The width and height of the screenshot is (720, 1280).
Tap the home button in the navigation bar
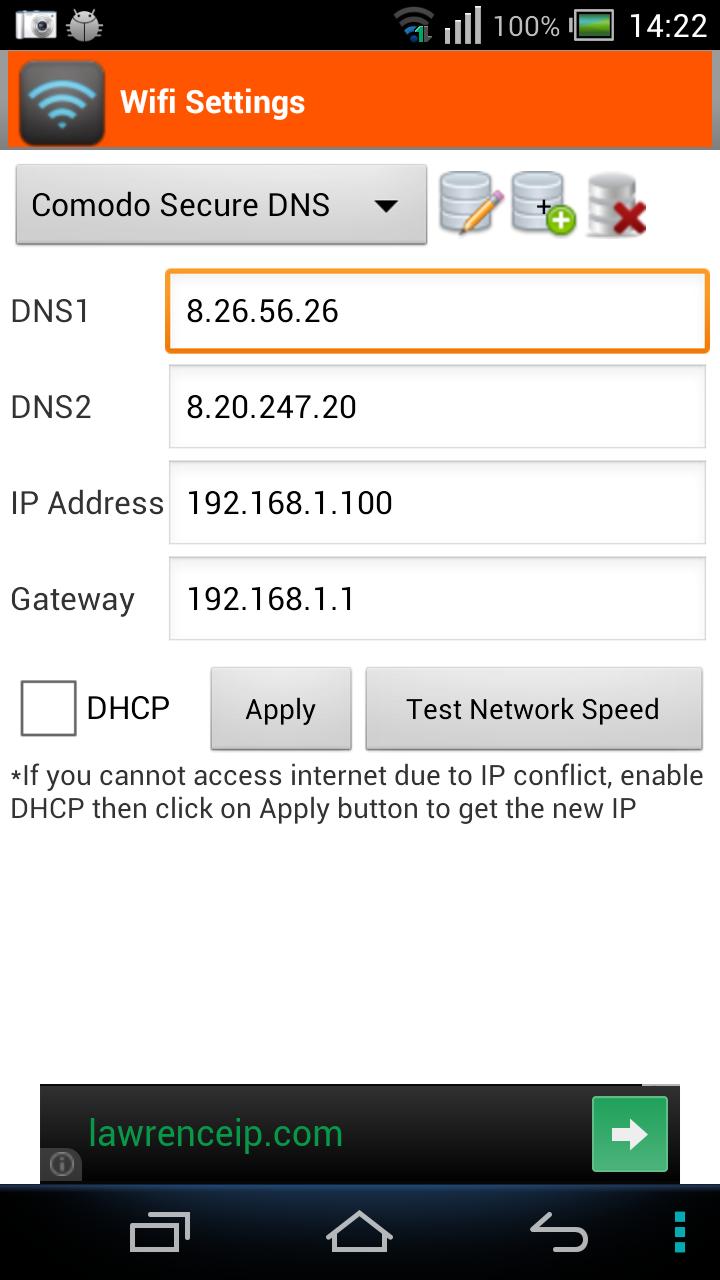pyautogui.click(x=358, y=1232)
